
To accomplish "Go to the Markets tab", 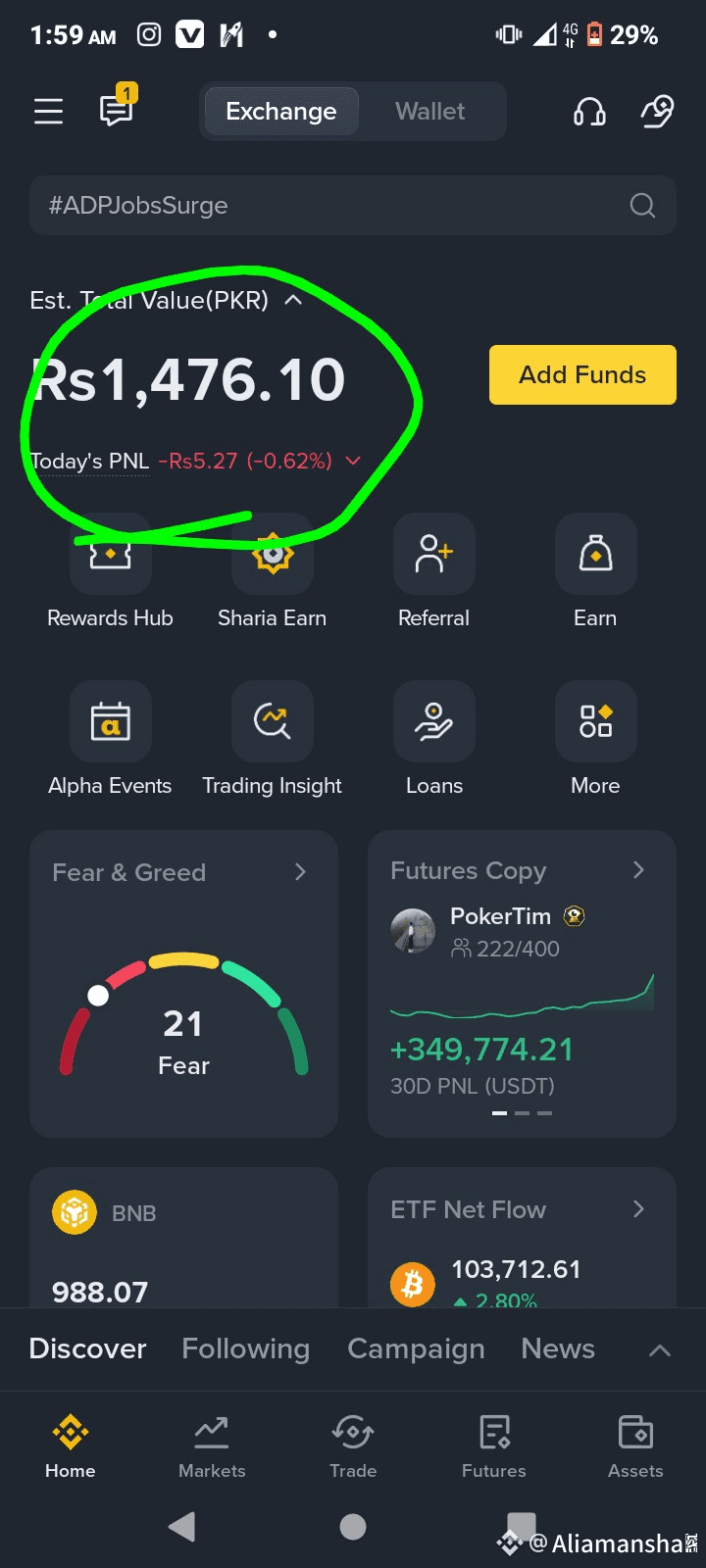I will click(x=212, y=1446).
